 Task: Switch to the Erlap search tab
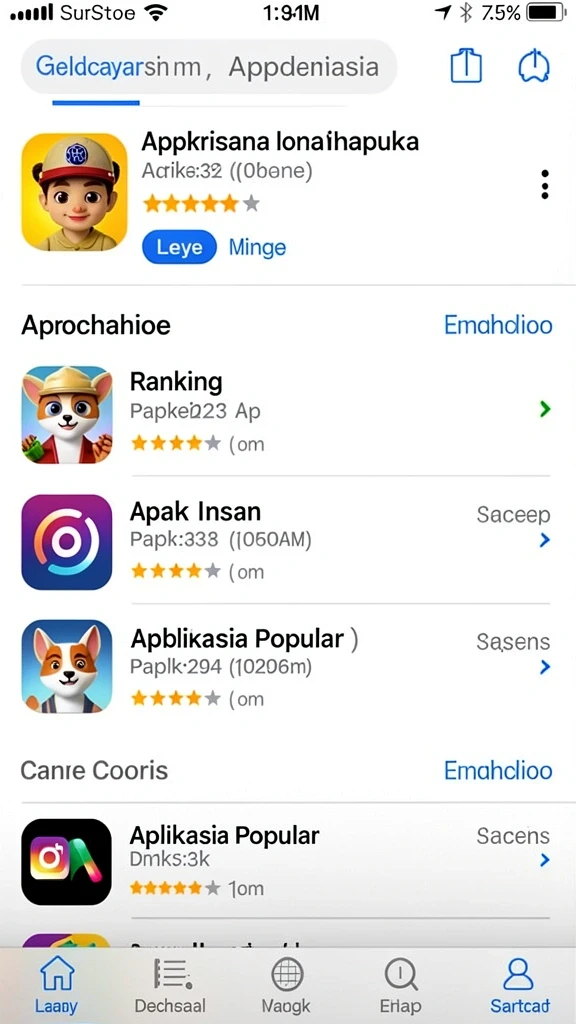coord(400,985)
